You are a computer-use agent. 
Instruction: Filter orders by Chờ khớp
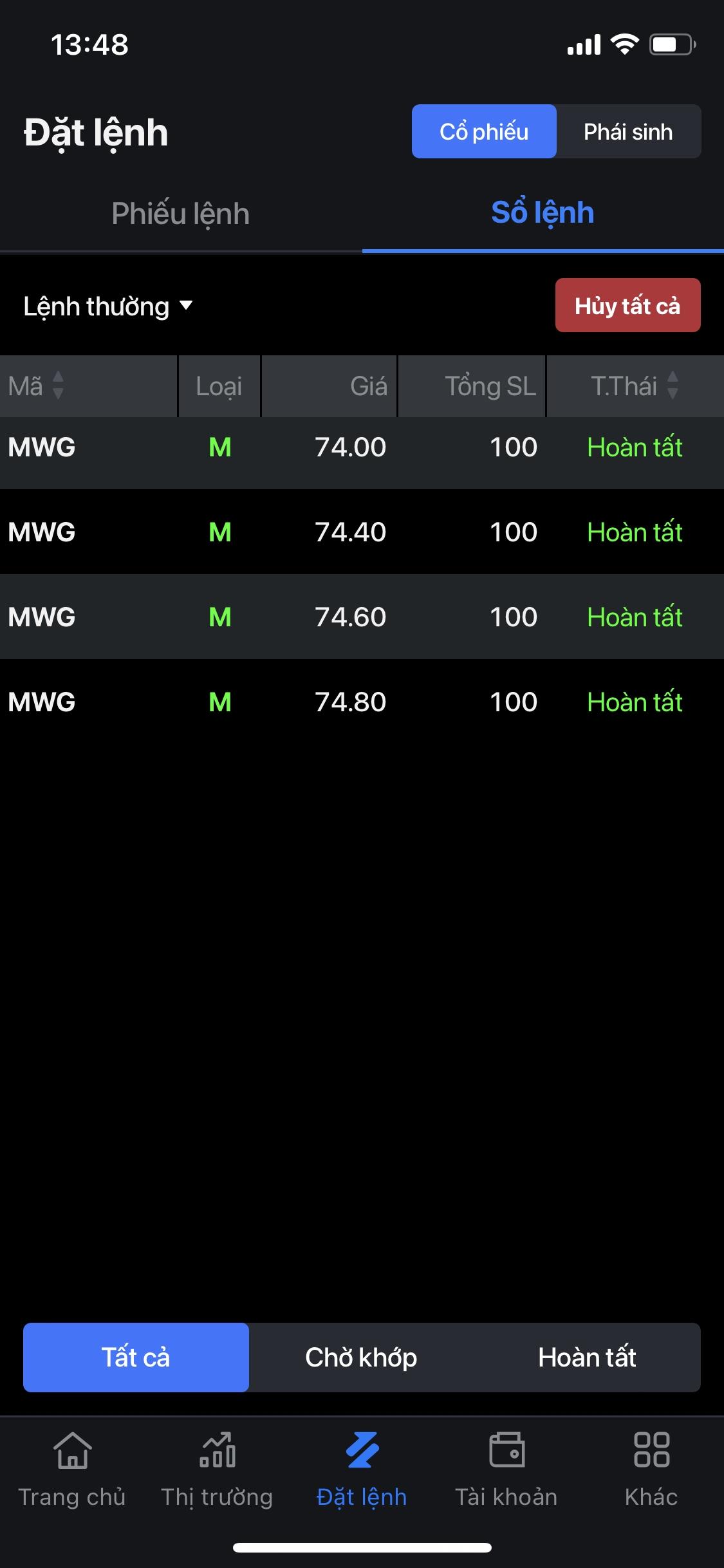tap(361, 1358)
